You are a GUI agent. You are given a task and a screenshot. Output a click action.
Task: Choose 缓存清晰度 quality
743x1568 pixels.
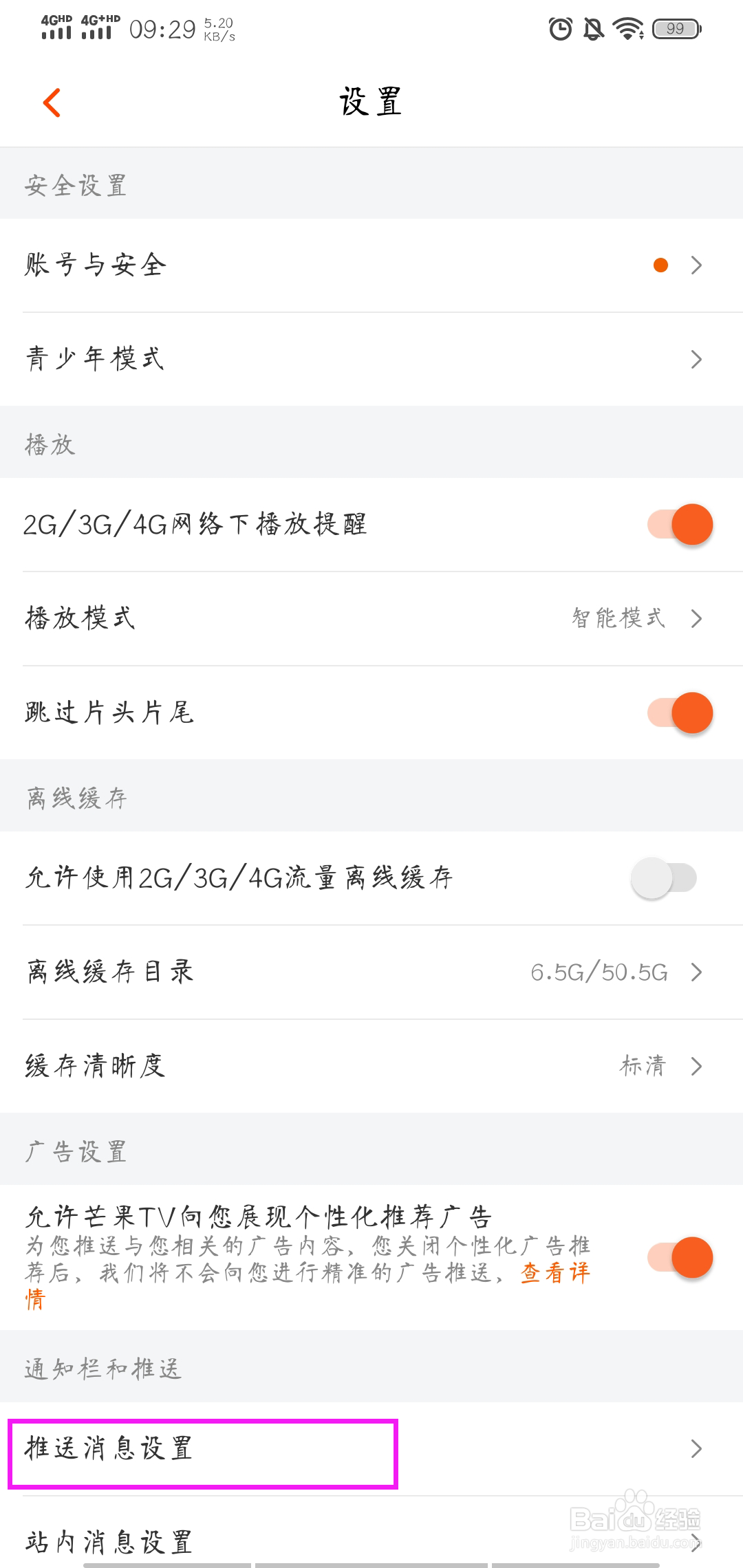[371, 1066]
